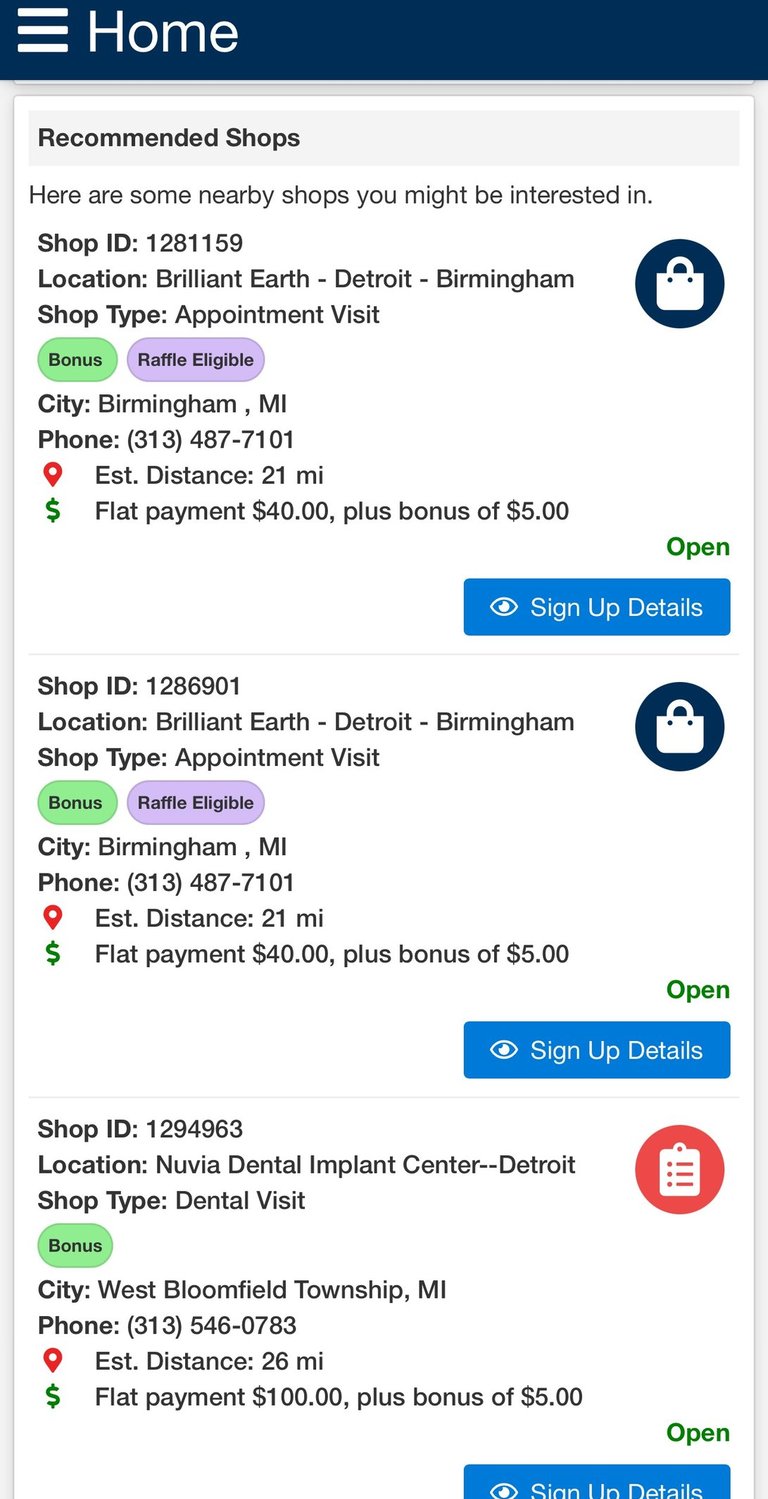Open Sign Up Details for Nuvia Dental shop
Viewport: 768px width, 1499px height.
click(597, 1484)
